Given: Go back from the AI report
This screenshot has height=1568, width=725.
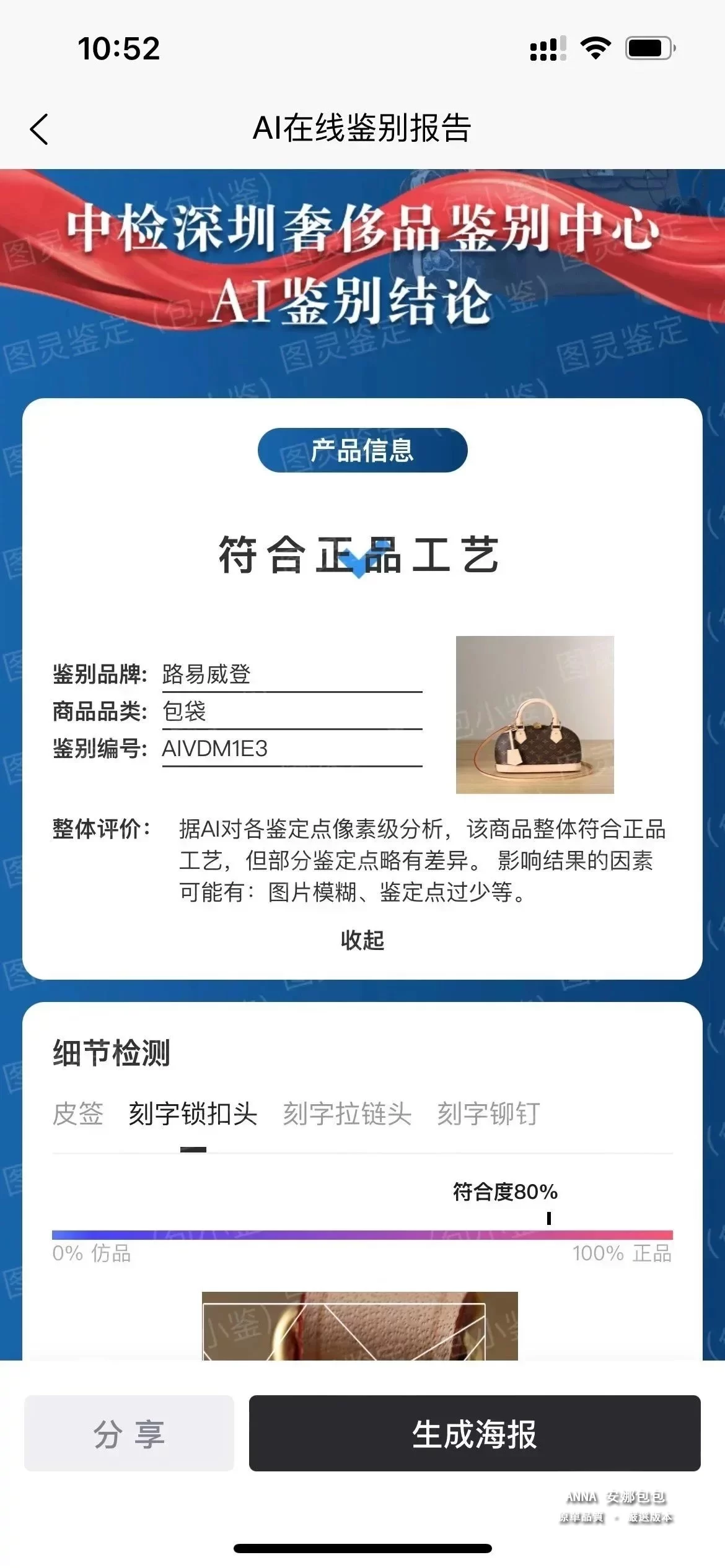Looking at the screenshot, I should point(39,129).
